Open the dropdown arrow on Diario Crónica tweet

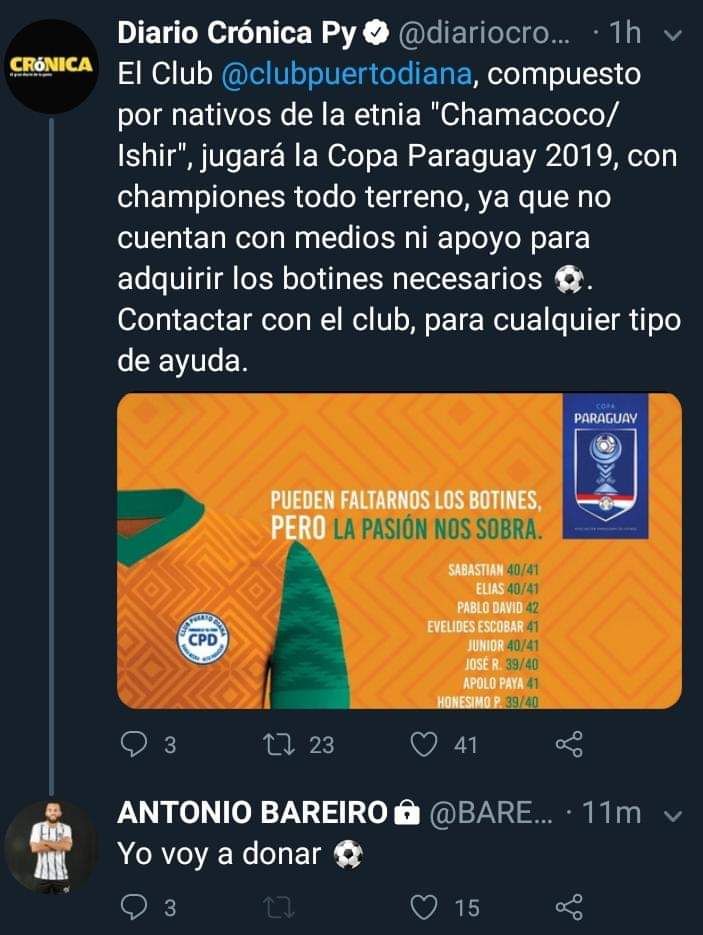[674, 34]
